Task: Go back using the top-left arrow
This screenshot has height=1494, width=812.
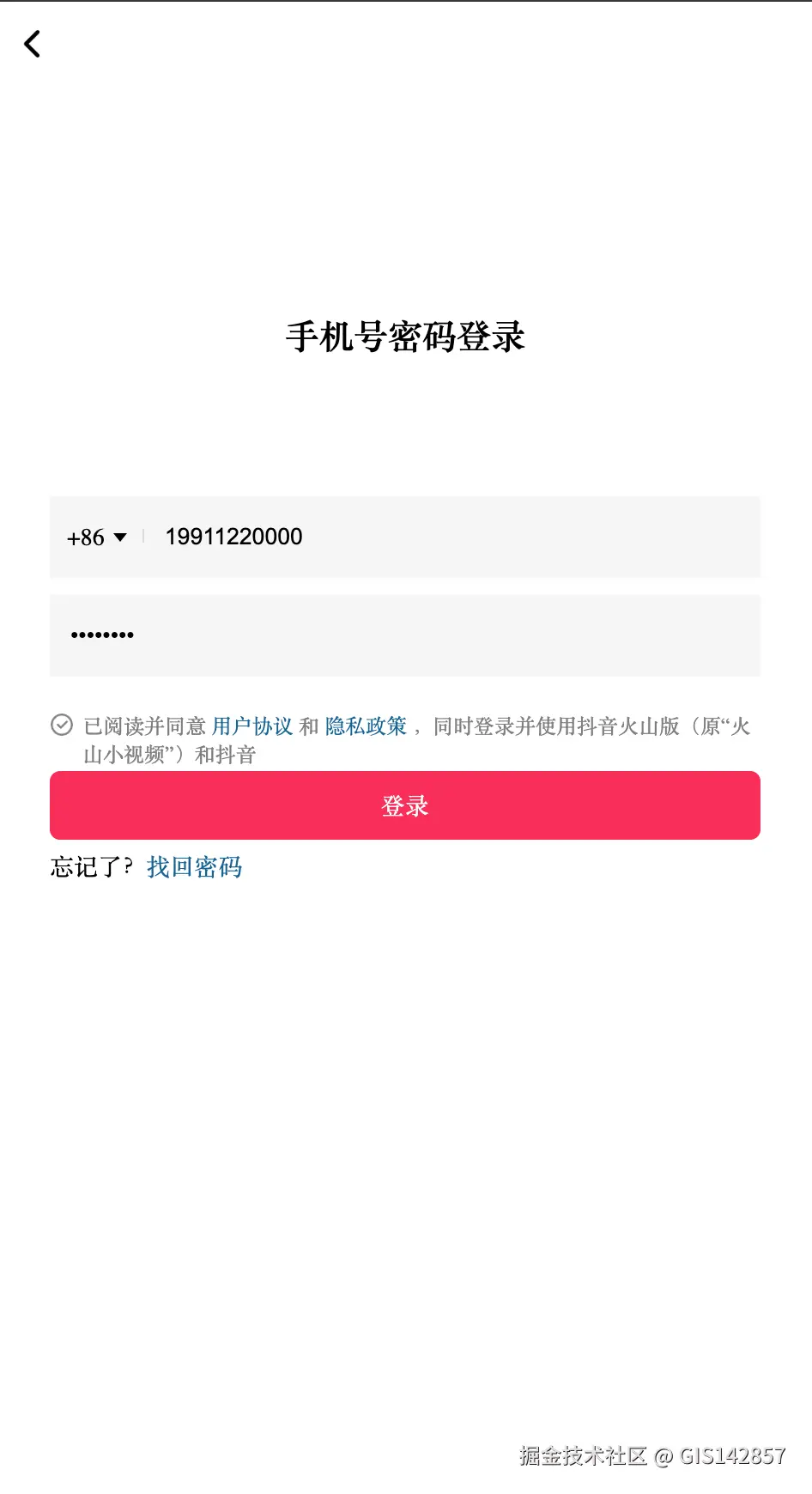Action: [33, 44]
